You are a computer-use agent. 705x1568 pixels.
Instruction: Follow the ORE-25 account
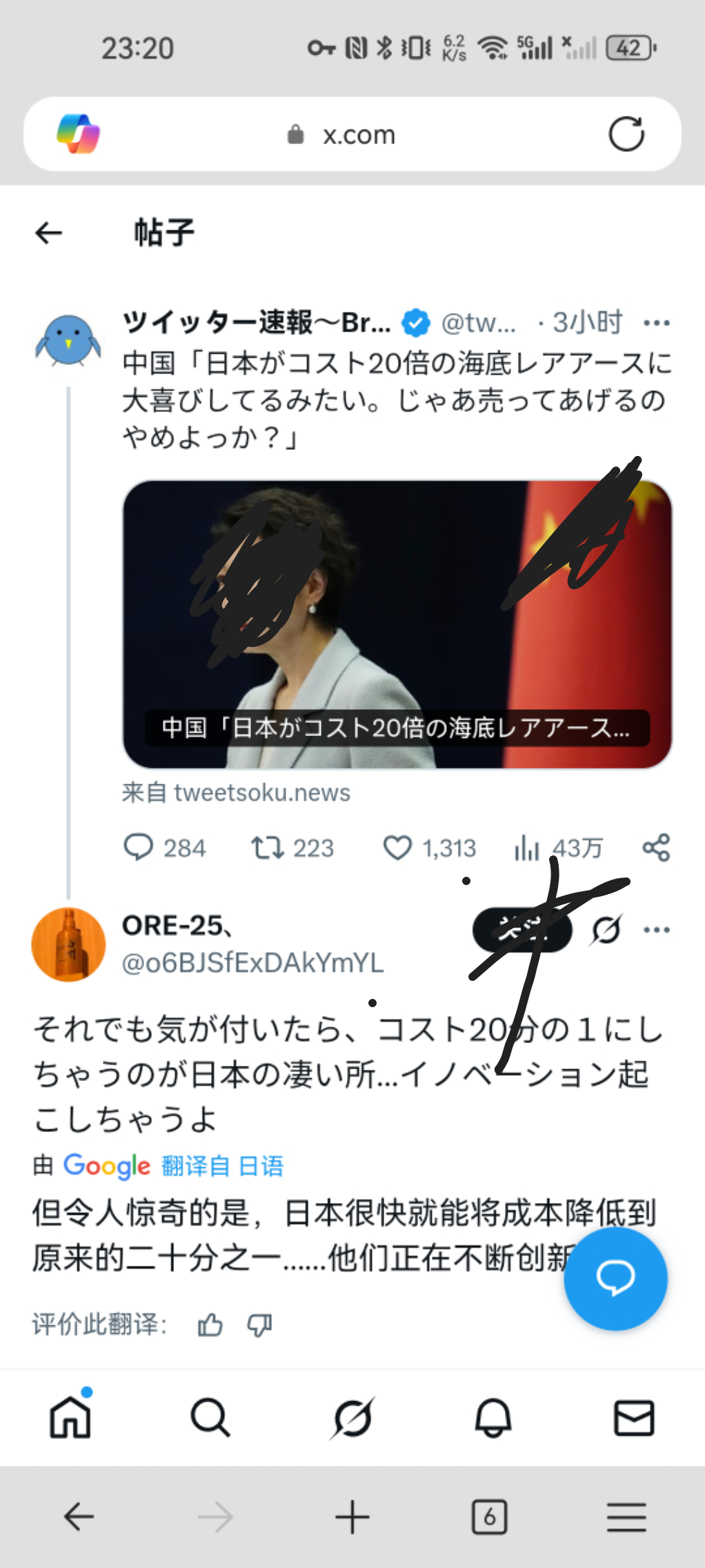(522, 930)
